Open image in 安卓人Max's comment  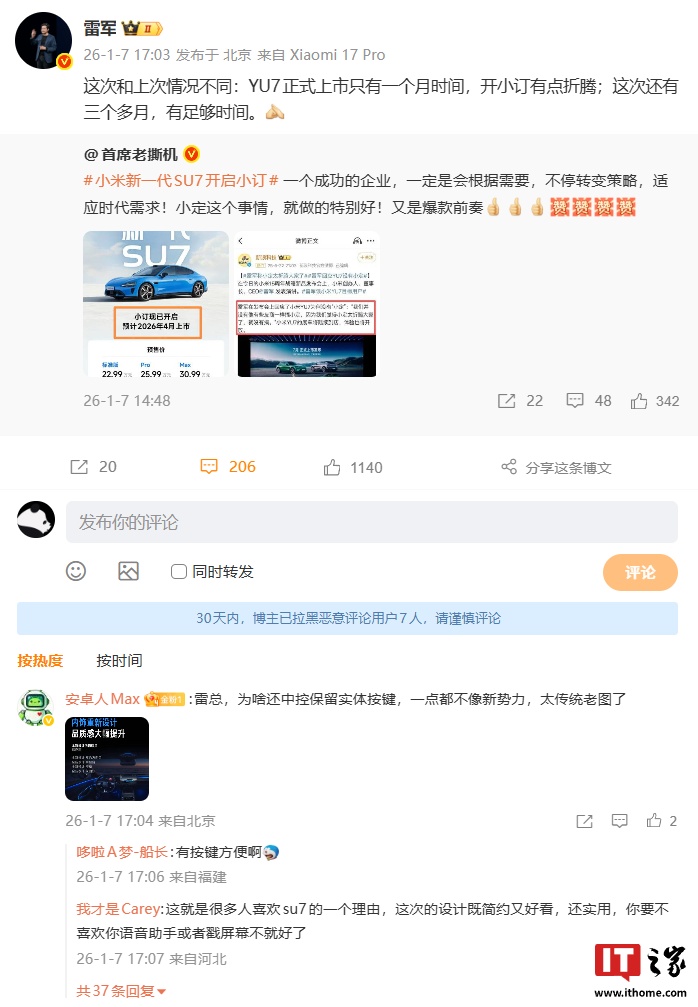(107, 759)
